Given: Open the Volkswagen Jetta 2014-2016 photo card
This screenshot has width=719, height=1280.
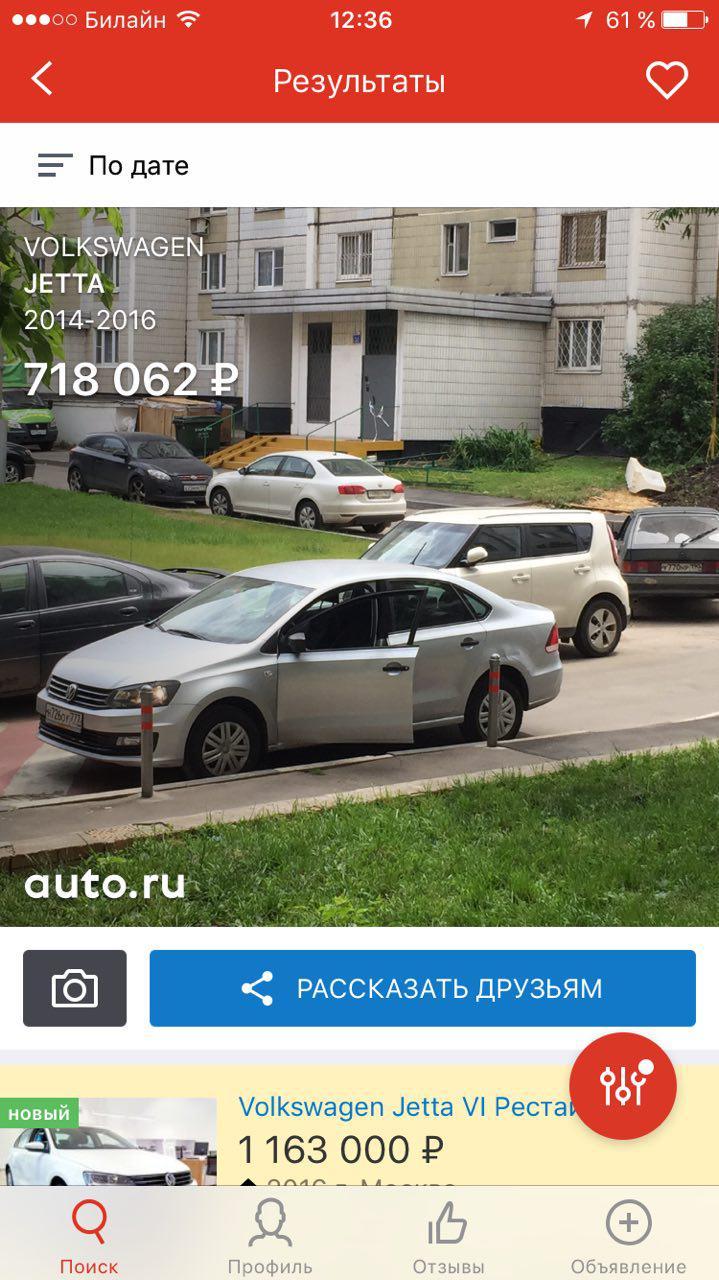Looking at the screenshot, I should (359, 567).
